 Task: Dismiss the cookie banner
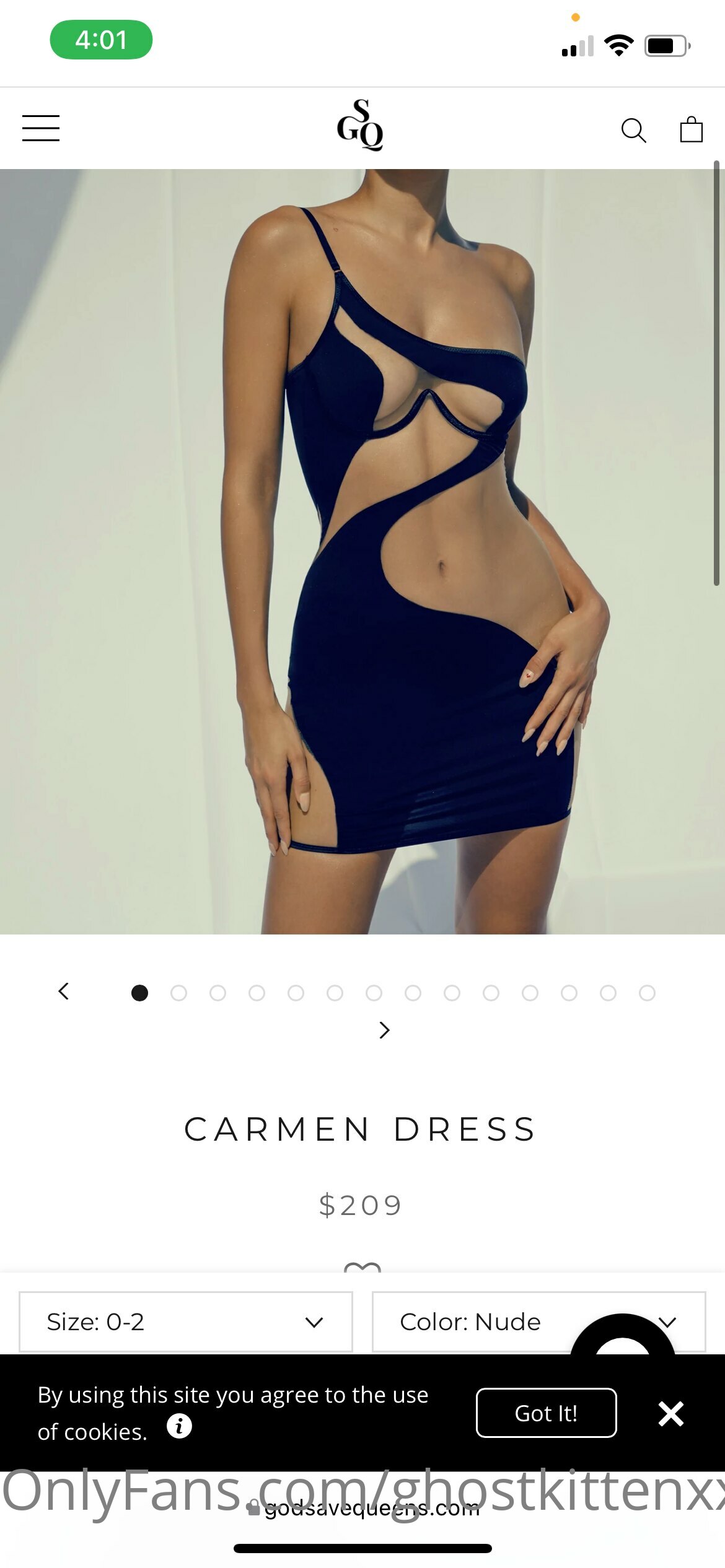670,1414
